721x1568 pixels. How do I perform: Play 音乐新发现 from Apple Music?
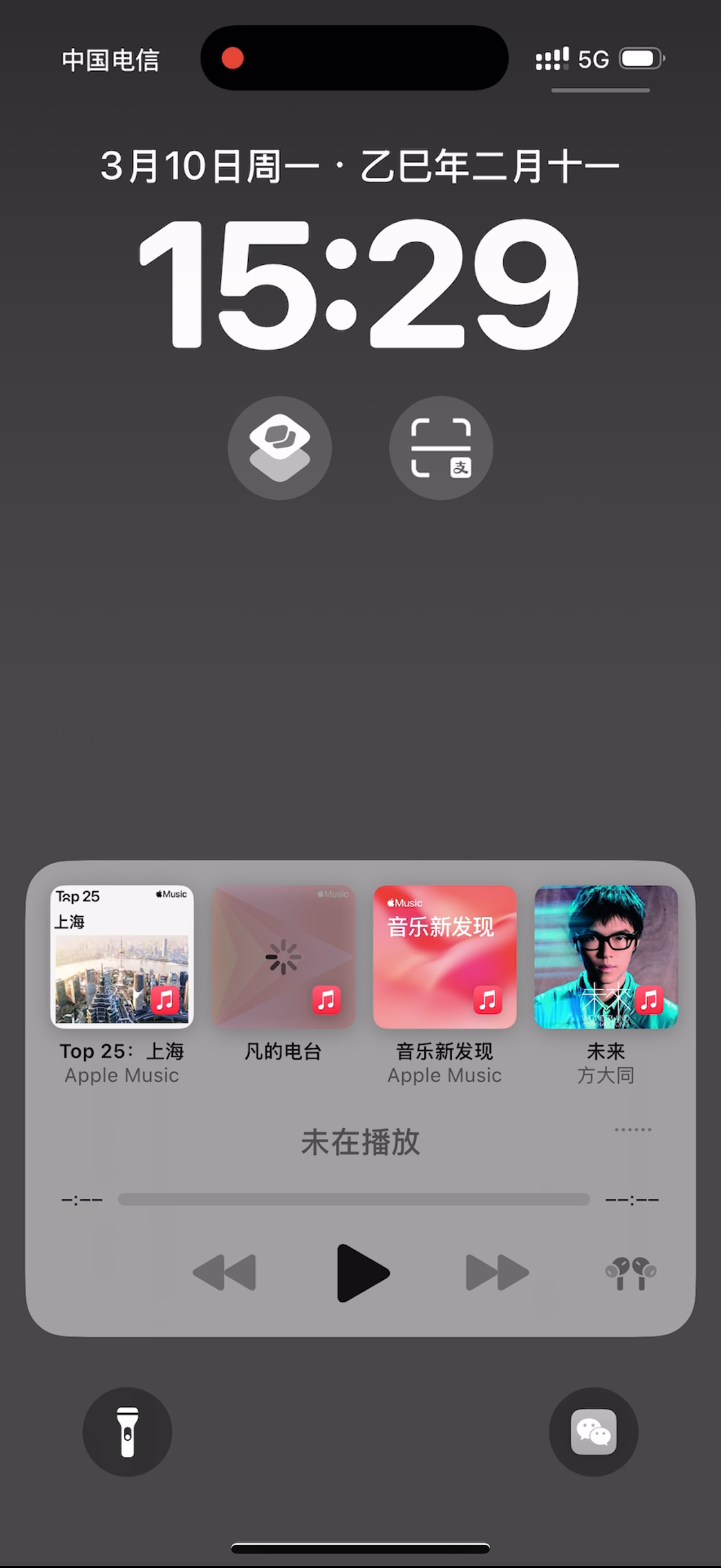(444, 957)
